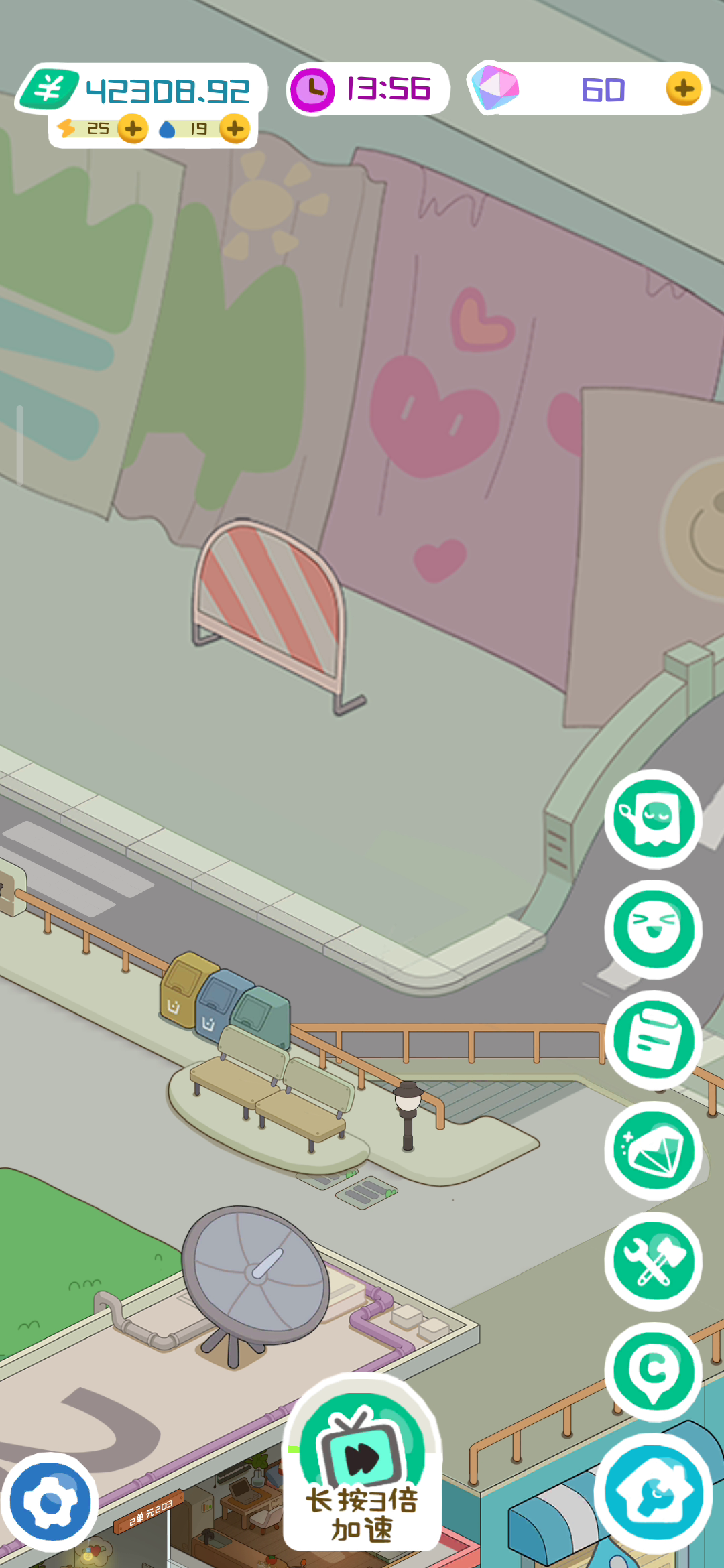The image size is (724, 1568).
Task: Open the task notes list
Action: [654, 1040]
